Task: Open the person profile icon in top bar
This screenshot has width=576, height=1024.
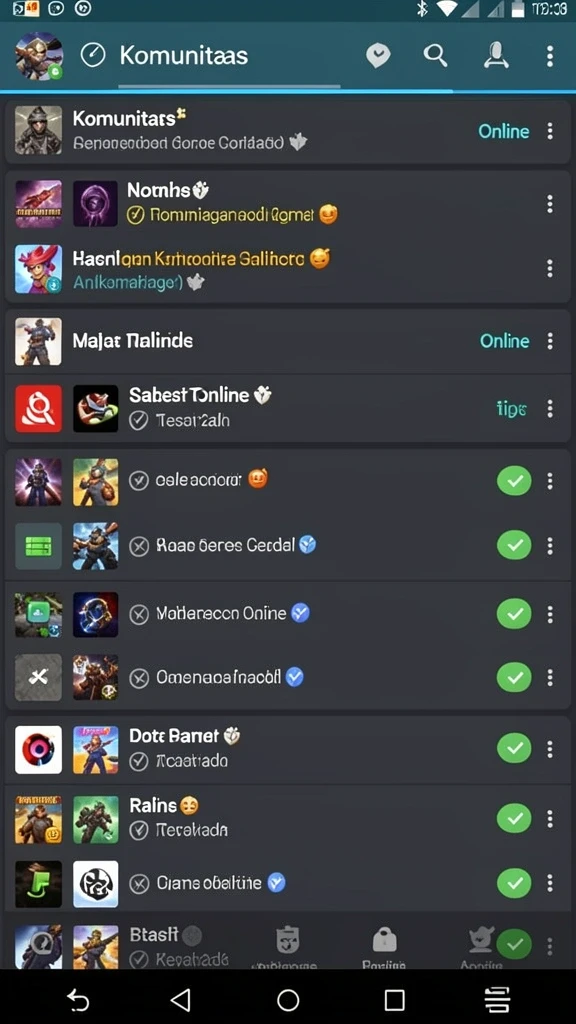Action: coord(497,56)
